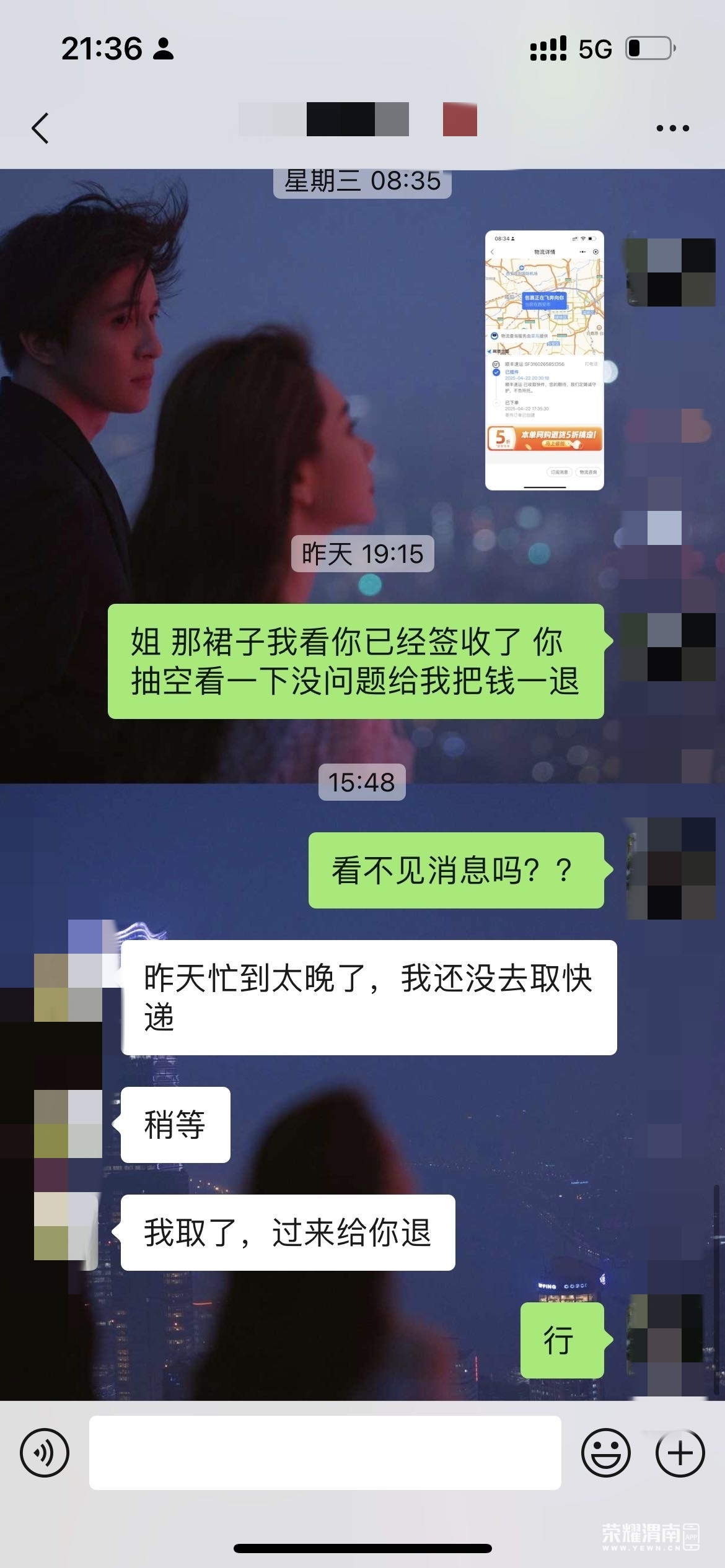Open contact's avatar beside 稍等 message
This screenshot has height=1568, width=725.
click(68, 1124)
